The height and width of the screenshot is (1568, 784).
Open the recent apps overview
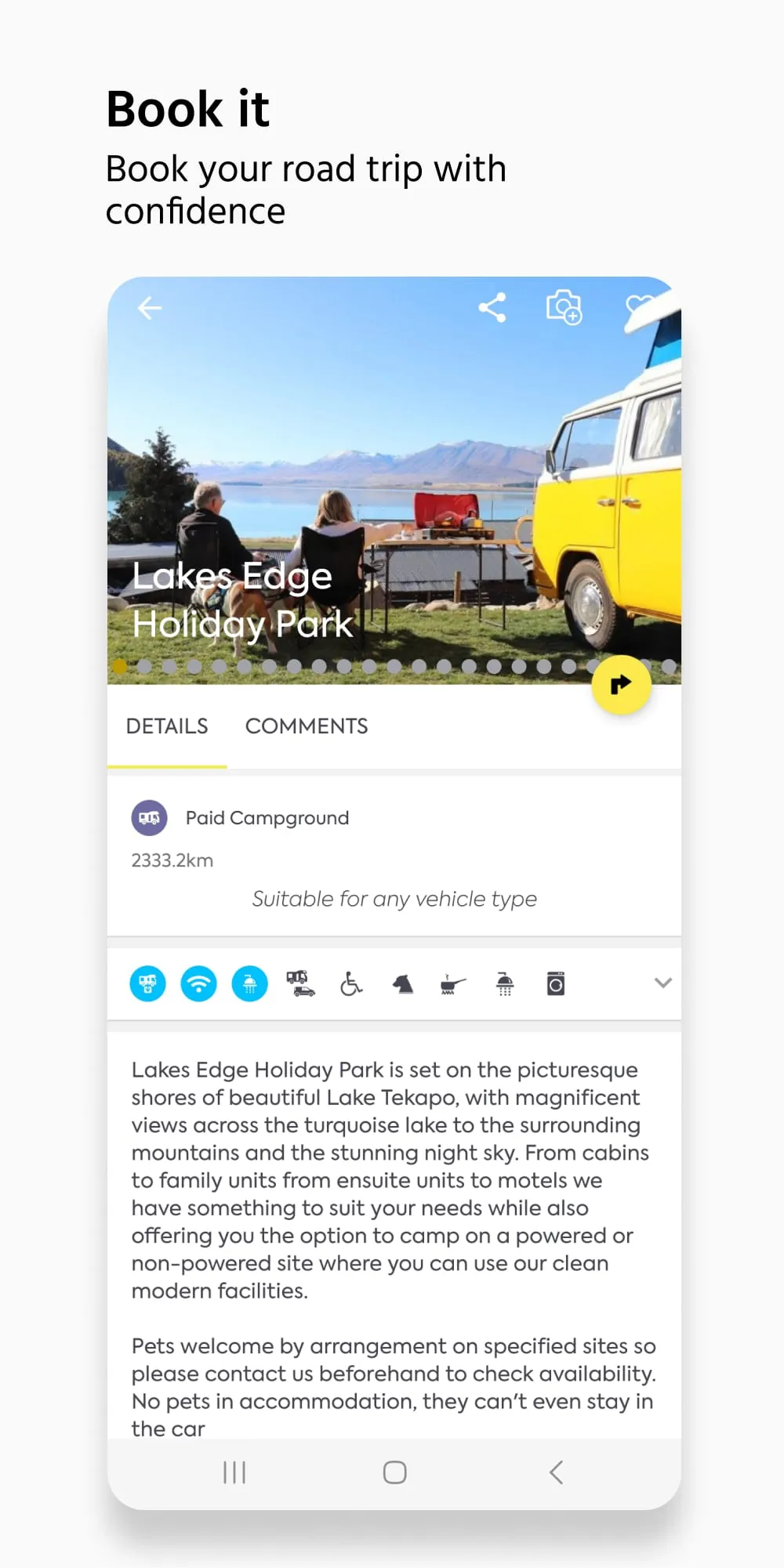click(234, 1472)
